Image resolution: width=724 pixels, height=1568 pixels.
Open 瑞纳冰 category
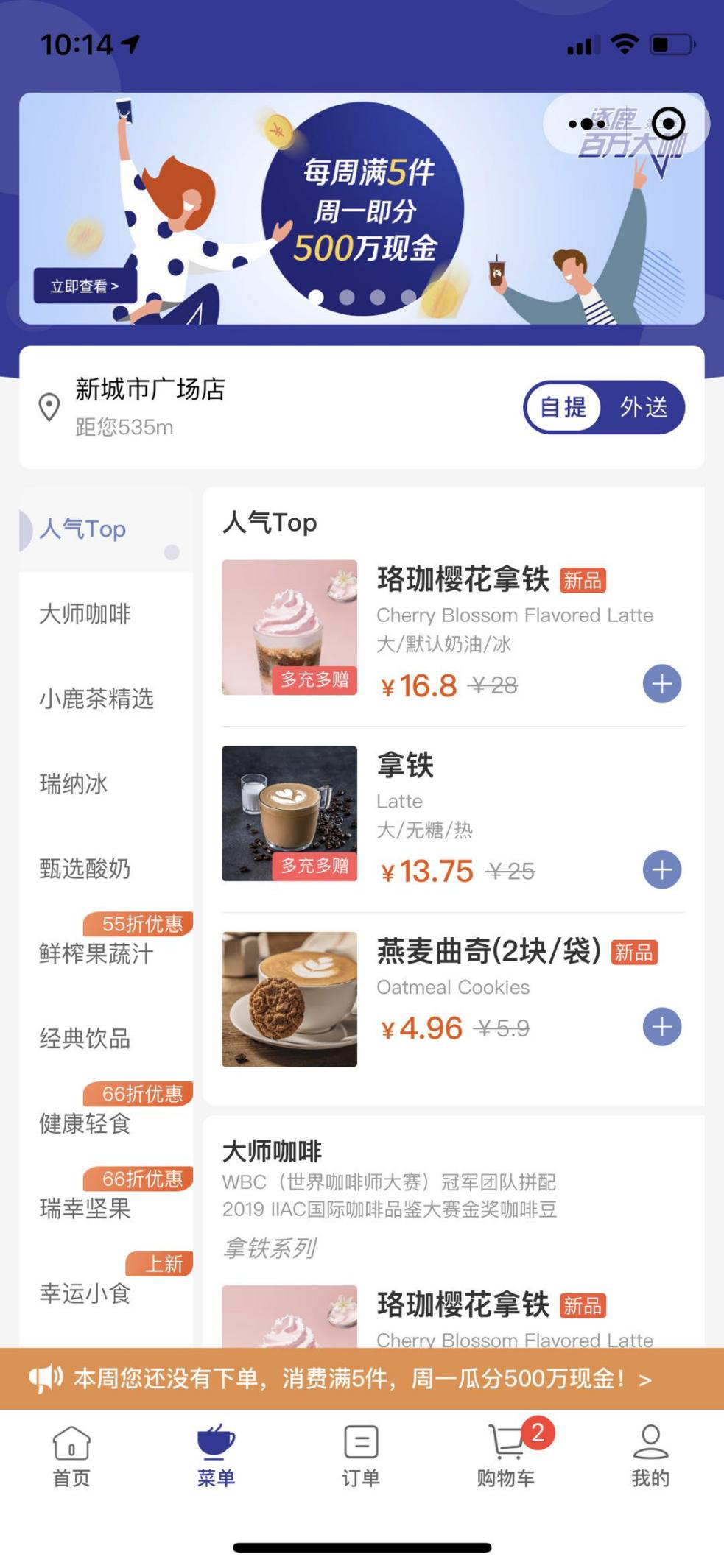pos(74,784)
